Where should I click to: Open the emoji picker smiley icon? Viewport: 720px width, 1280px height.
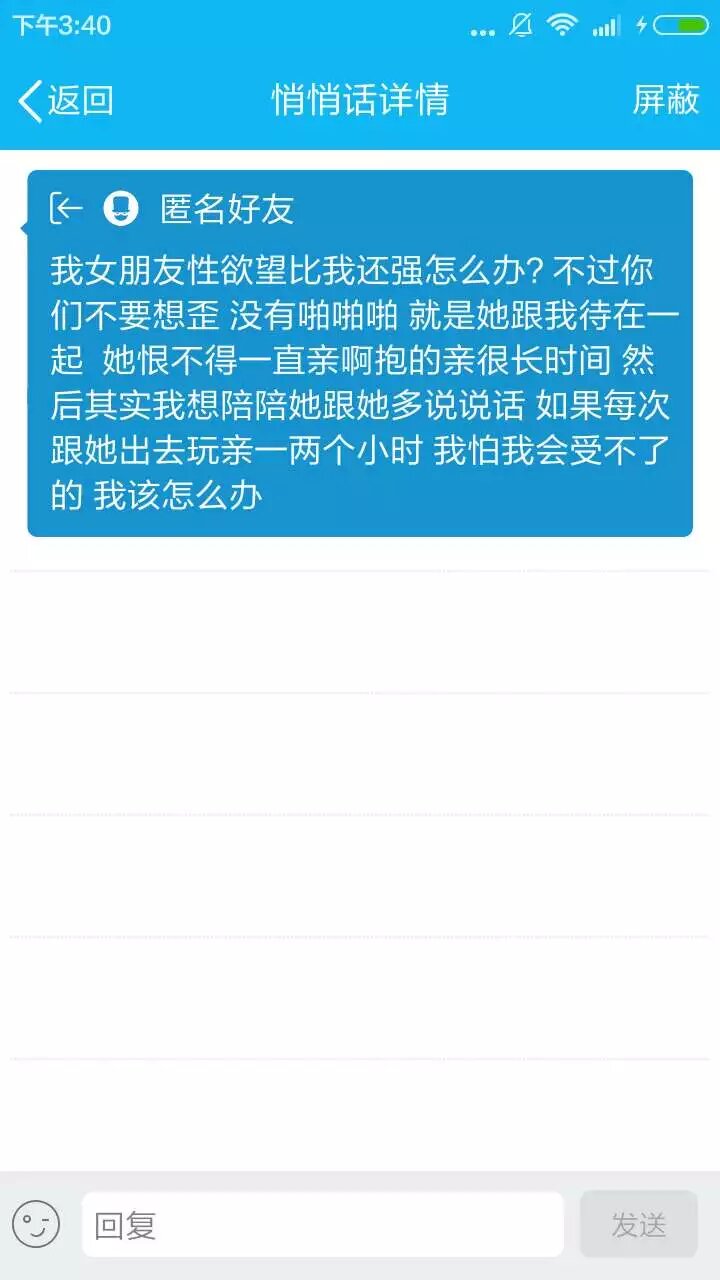pyautogui.click(x=36, y=1224)
